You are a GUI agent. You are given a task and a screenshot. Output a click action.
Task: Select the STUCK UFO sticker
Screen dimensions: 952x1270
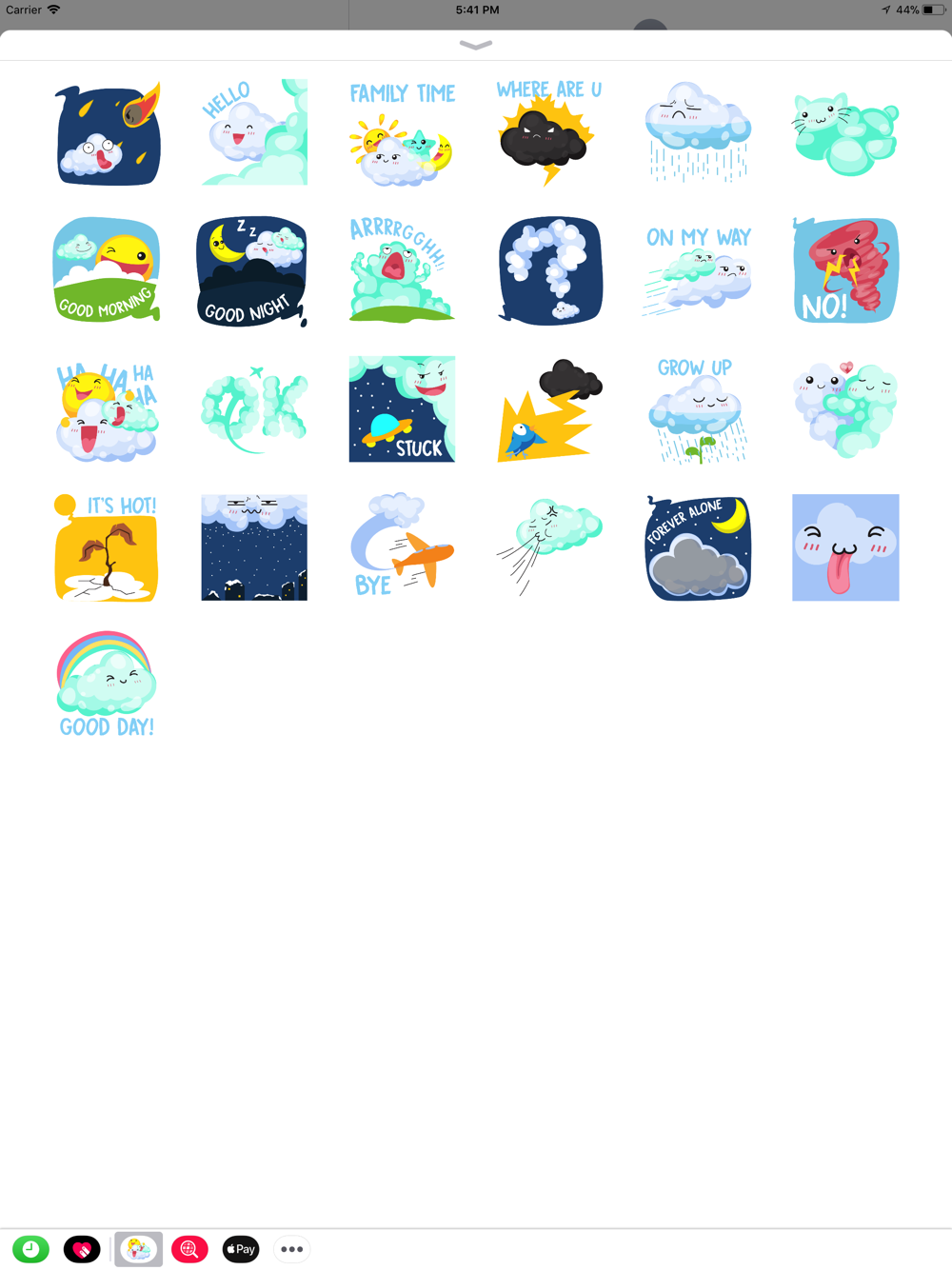402,409
